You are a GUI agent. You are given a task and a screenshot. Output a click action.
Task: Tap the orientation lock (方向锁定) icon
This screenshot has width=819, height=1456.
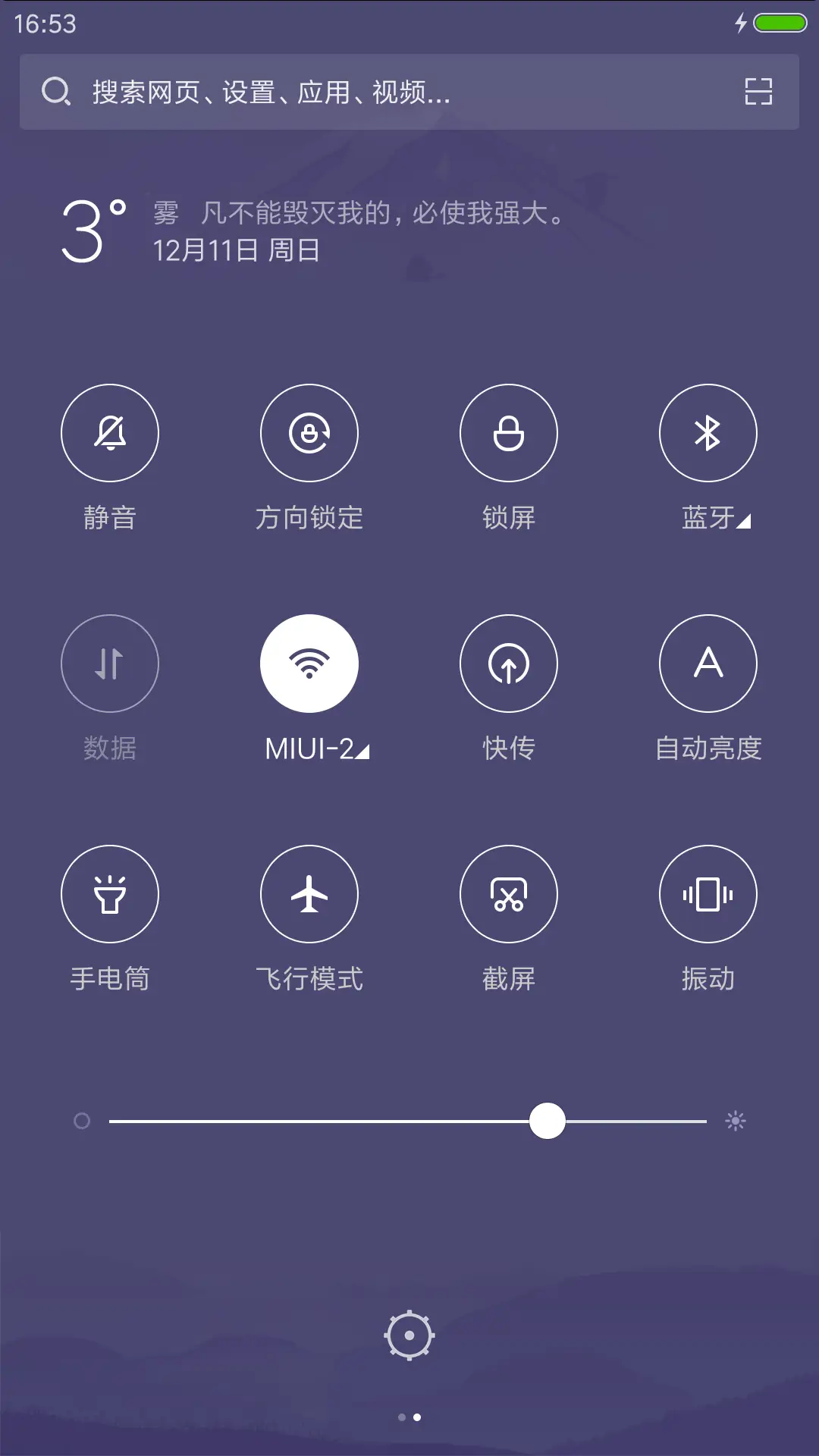point(309,432)
